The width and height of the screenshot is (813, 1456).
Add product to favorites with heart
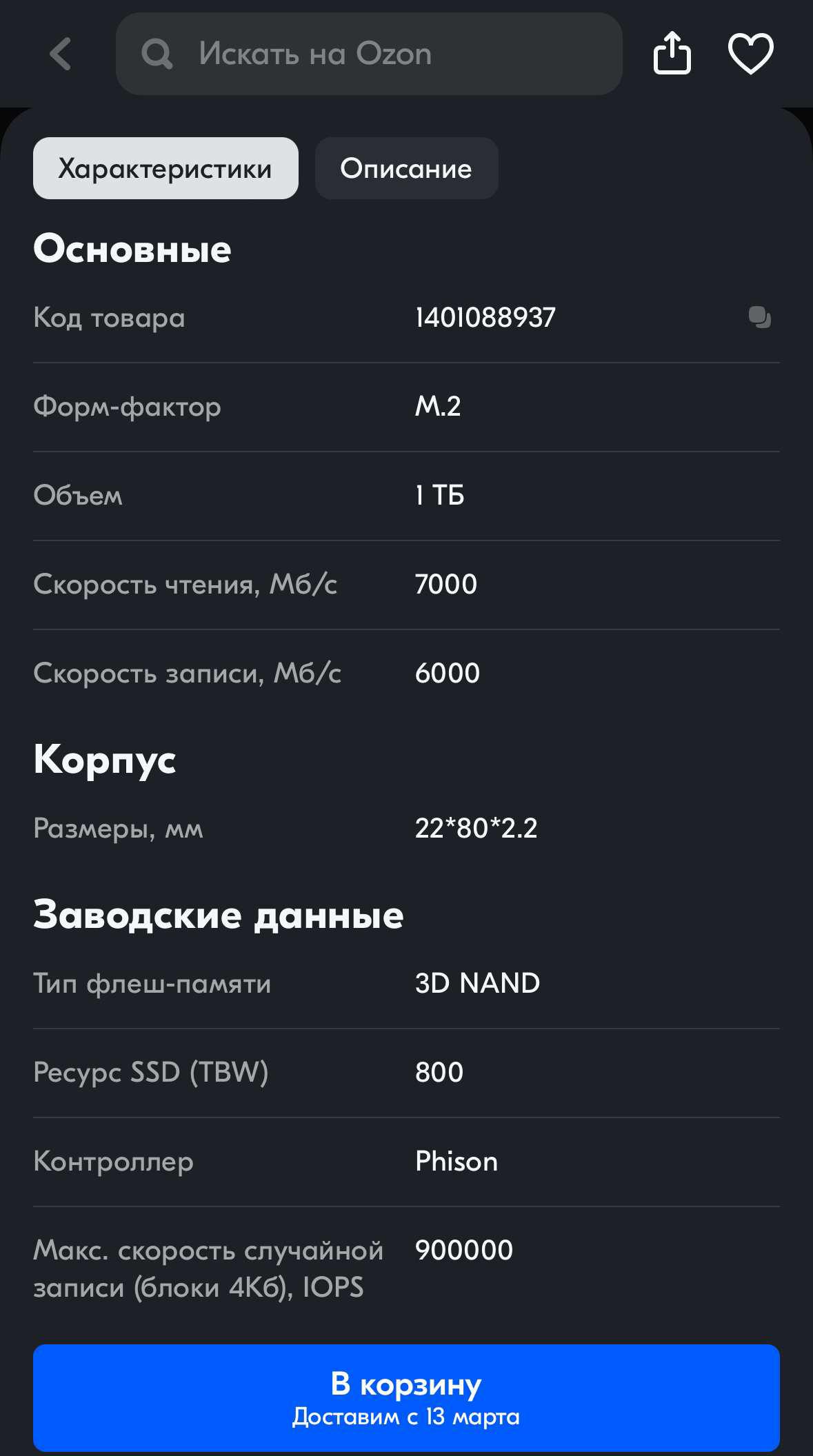751,54
